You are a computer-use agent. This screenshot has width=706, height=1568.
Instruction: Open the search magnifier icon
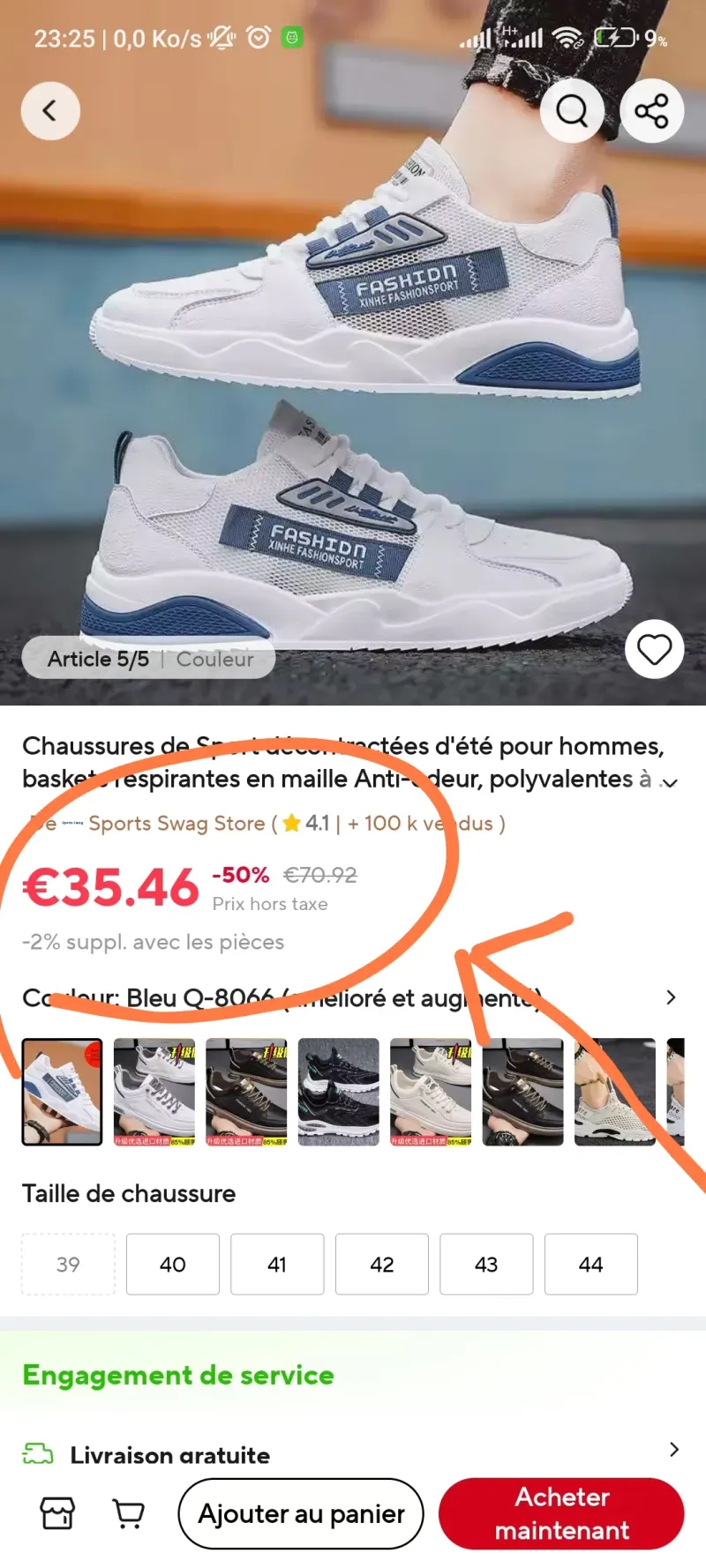(572, 111)
